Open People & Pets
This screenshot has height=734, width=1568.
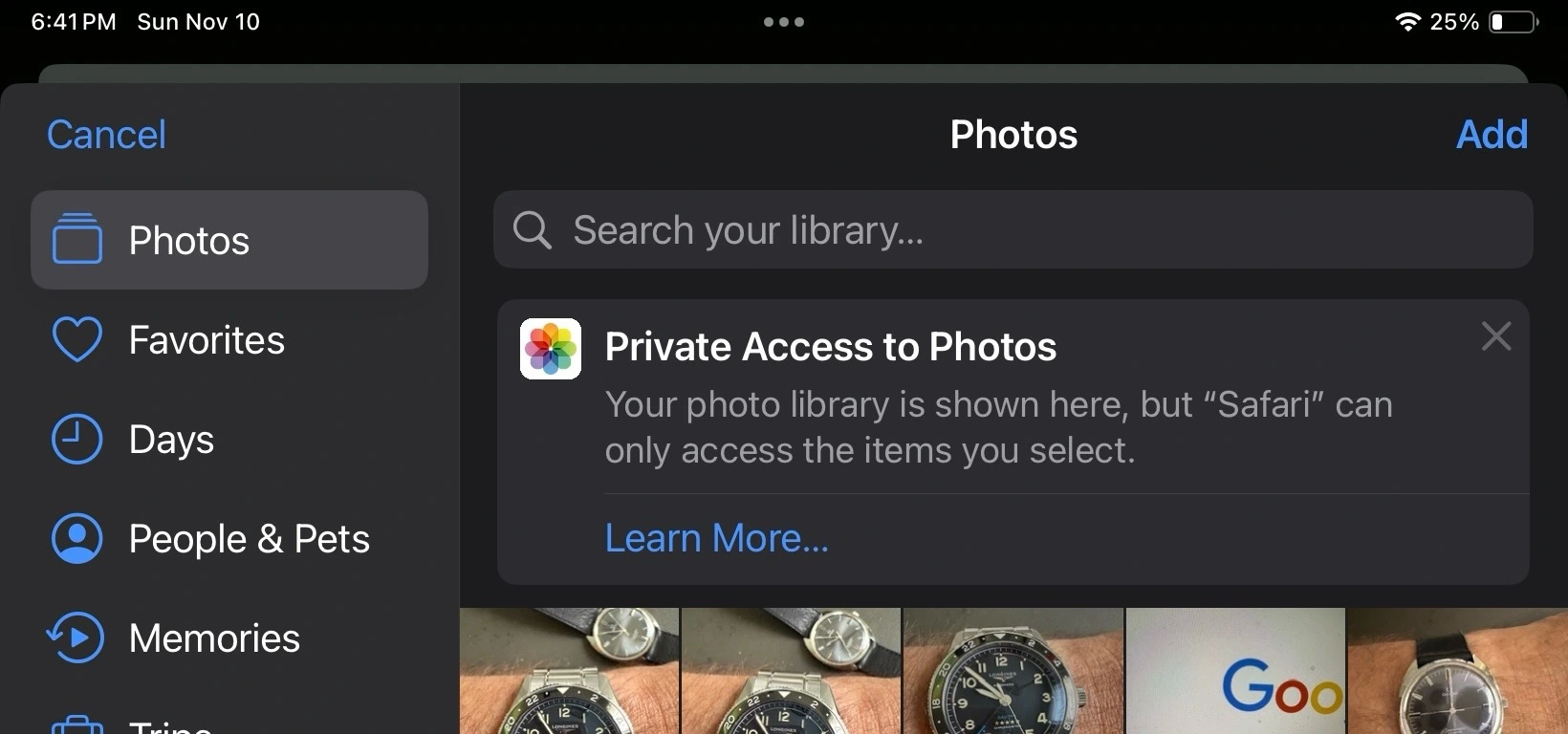click(x=249, y=539)
